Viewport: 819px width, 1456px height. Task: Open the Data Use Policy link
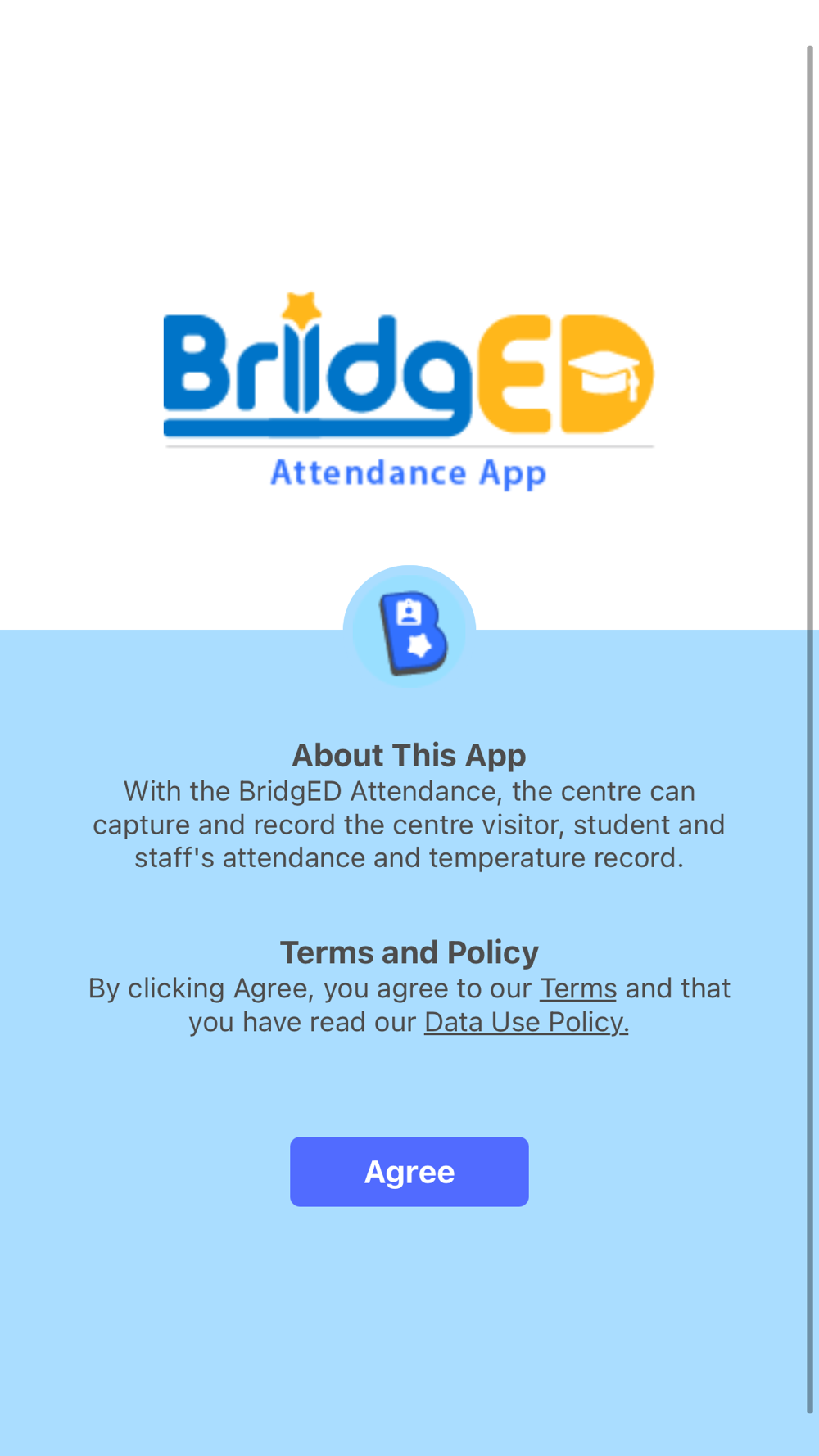click(526, 1022)
